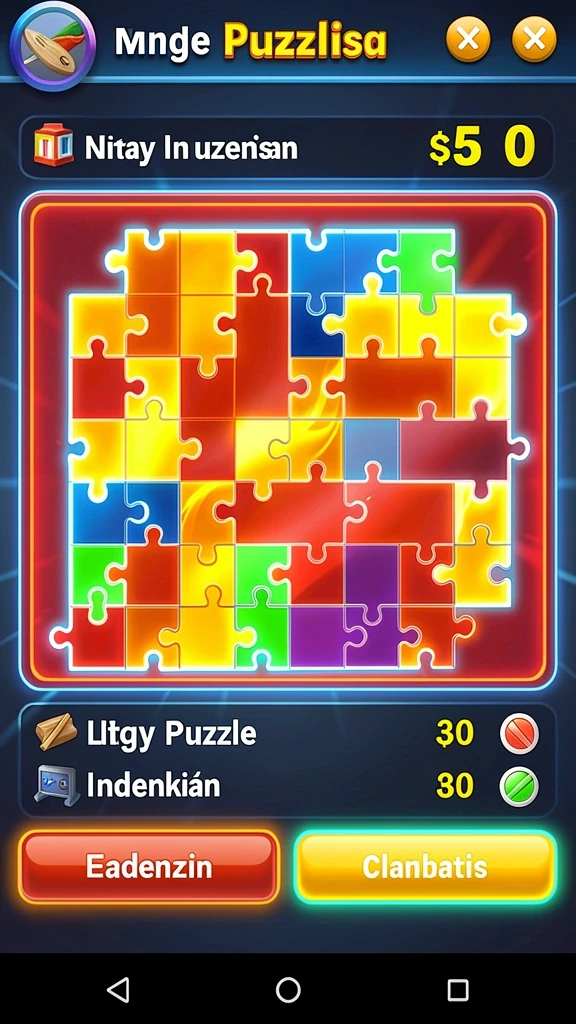576x1024 pixels.
Task: Go back with the system back button
Action: (118, 989)
